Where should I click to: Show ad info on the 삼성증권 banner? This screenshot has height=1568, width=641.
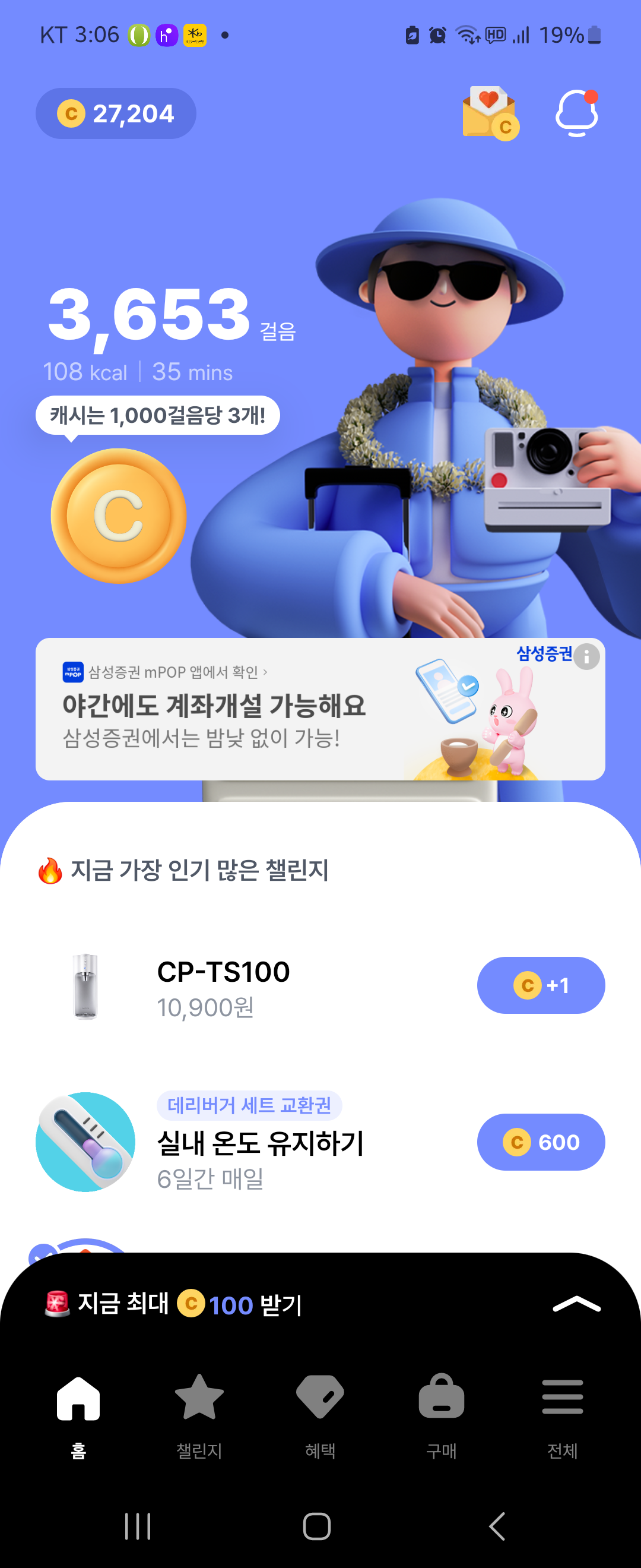(x=586, y=657)
